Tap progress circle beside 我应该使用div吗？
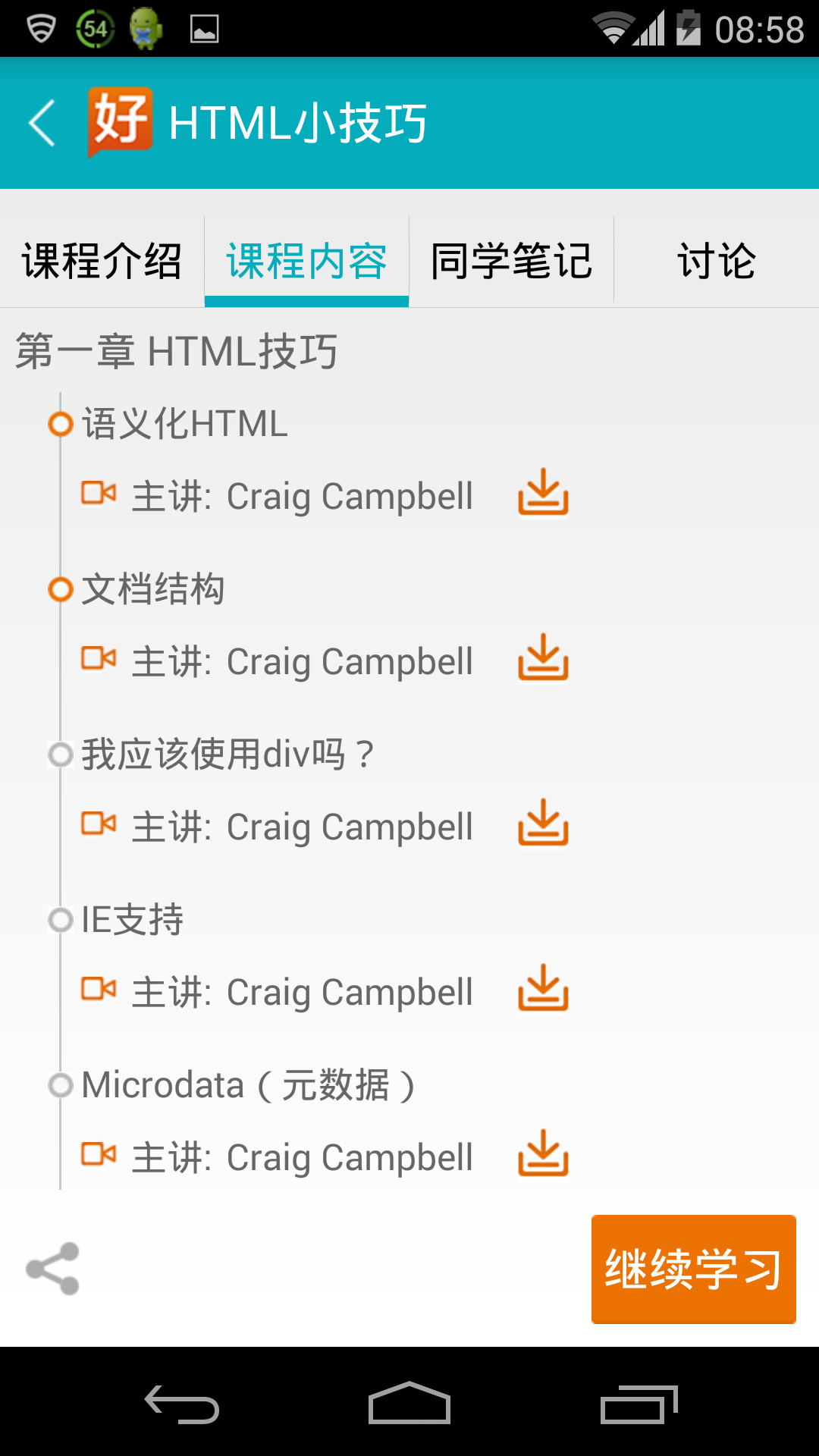The width and height of the screenshot is (819, 1456). point(61,755)
